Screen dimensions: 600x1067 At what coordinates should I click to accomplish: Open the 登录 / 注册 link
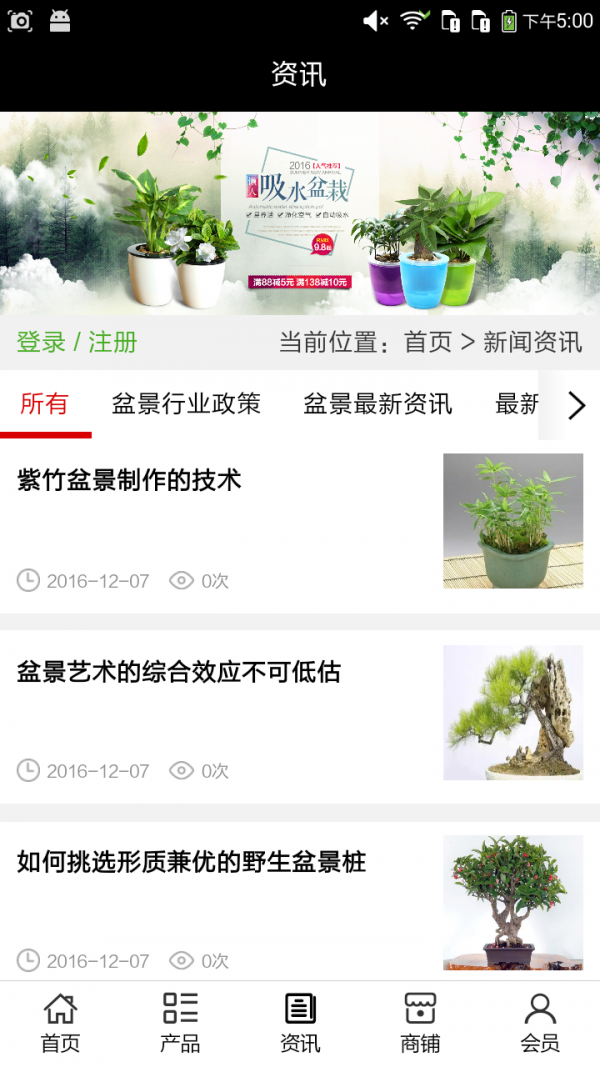77,342
